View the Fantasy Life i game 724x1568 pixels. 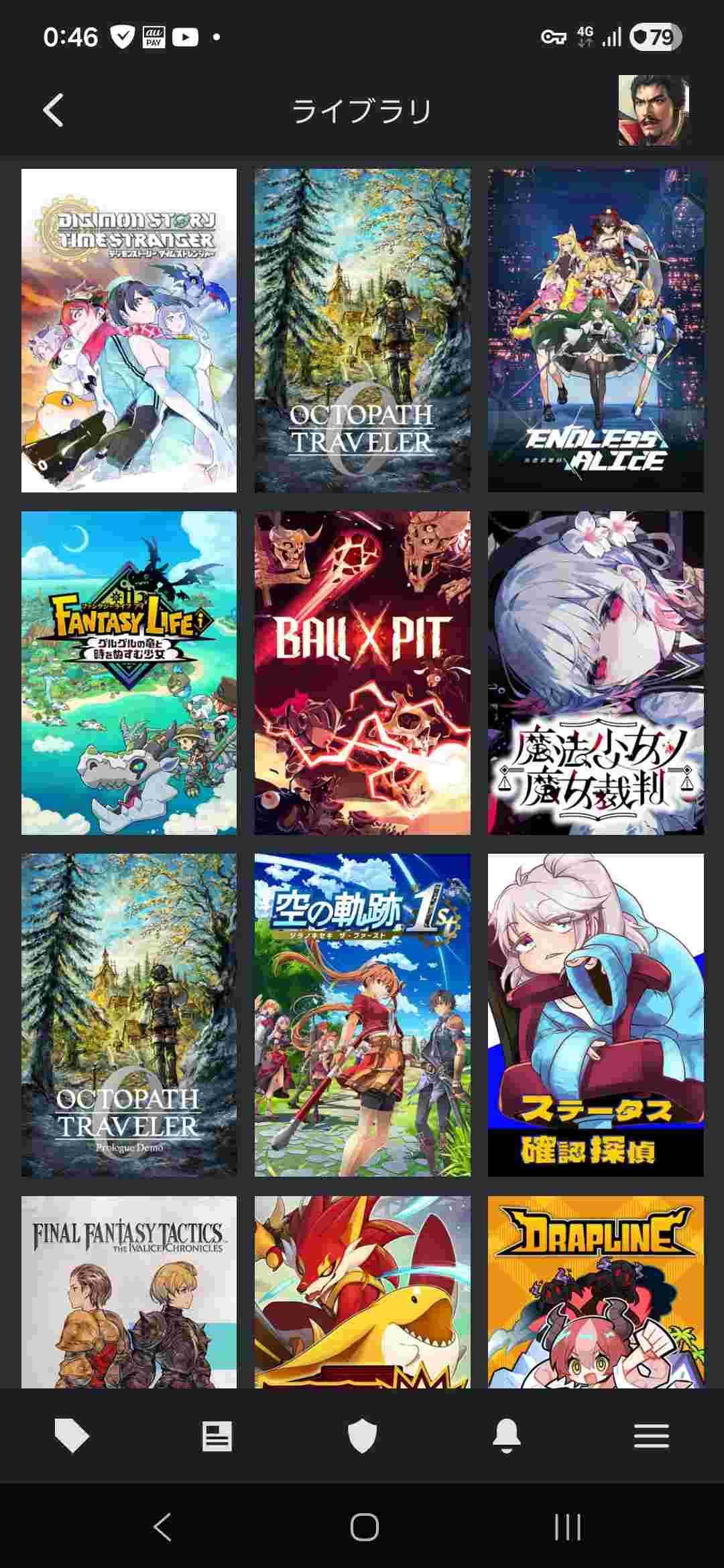(x=129, y=673)
